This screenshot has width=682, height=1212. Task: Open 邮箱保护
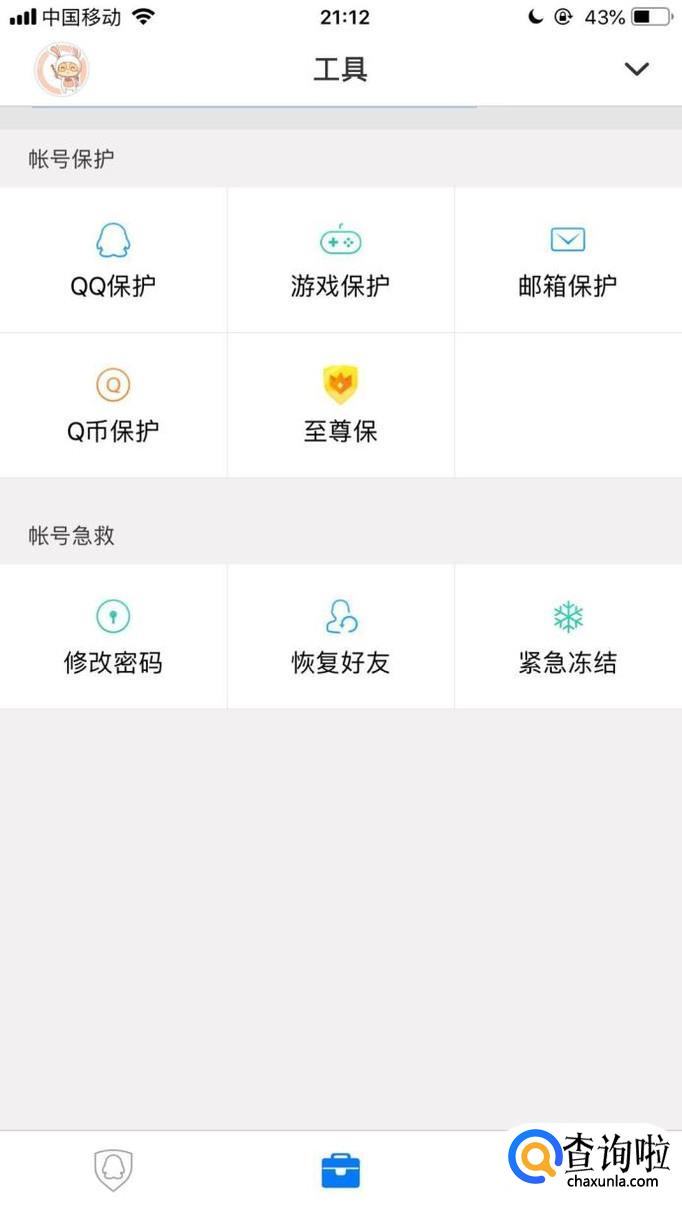pyautogui.click(x=567, y=260)
